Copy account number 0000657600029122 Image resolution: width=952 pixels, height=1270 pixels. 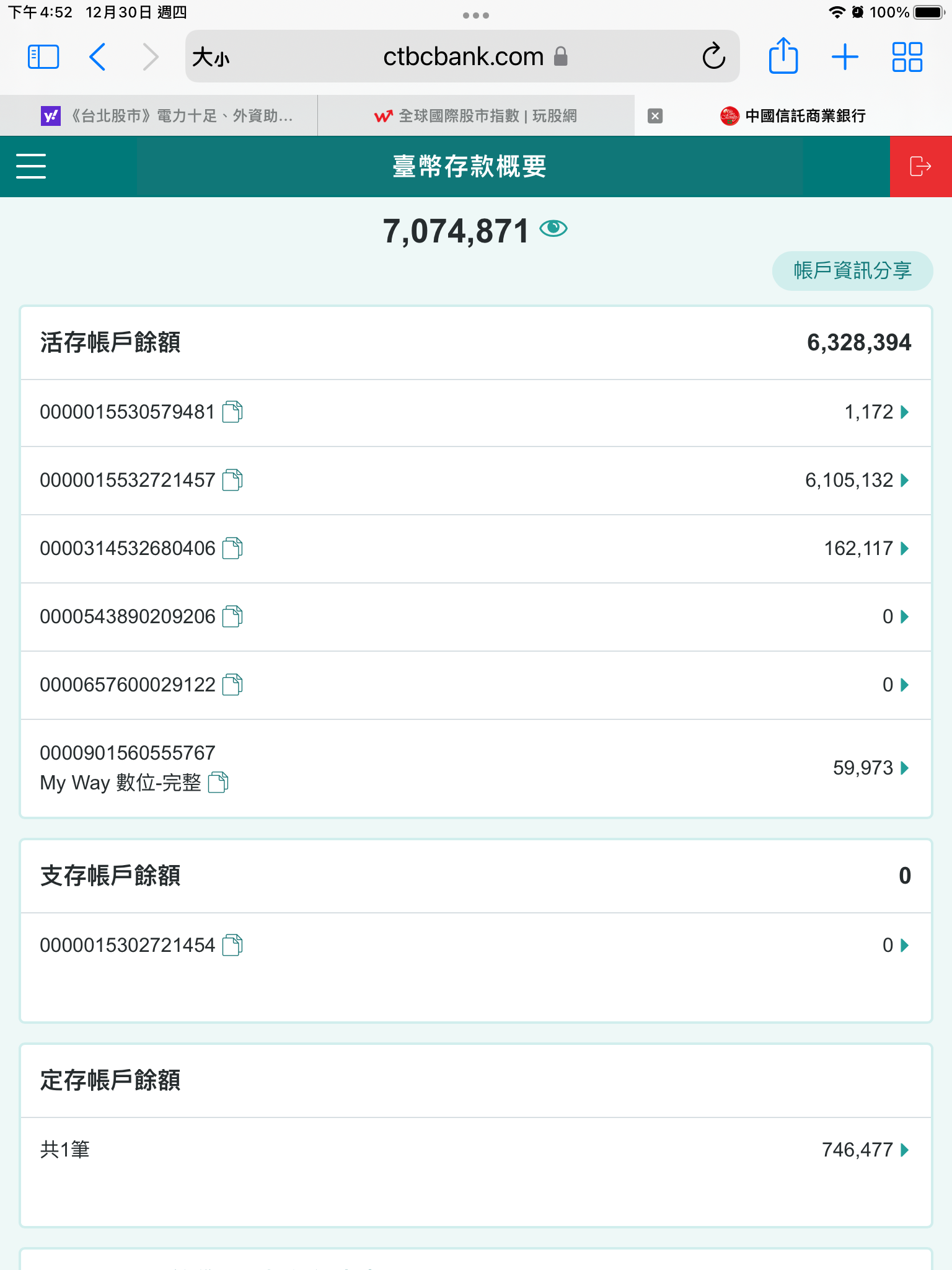coord(232,685)
